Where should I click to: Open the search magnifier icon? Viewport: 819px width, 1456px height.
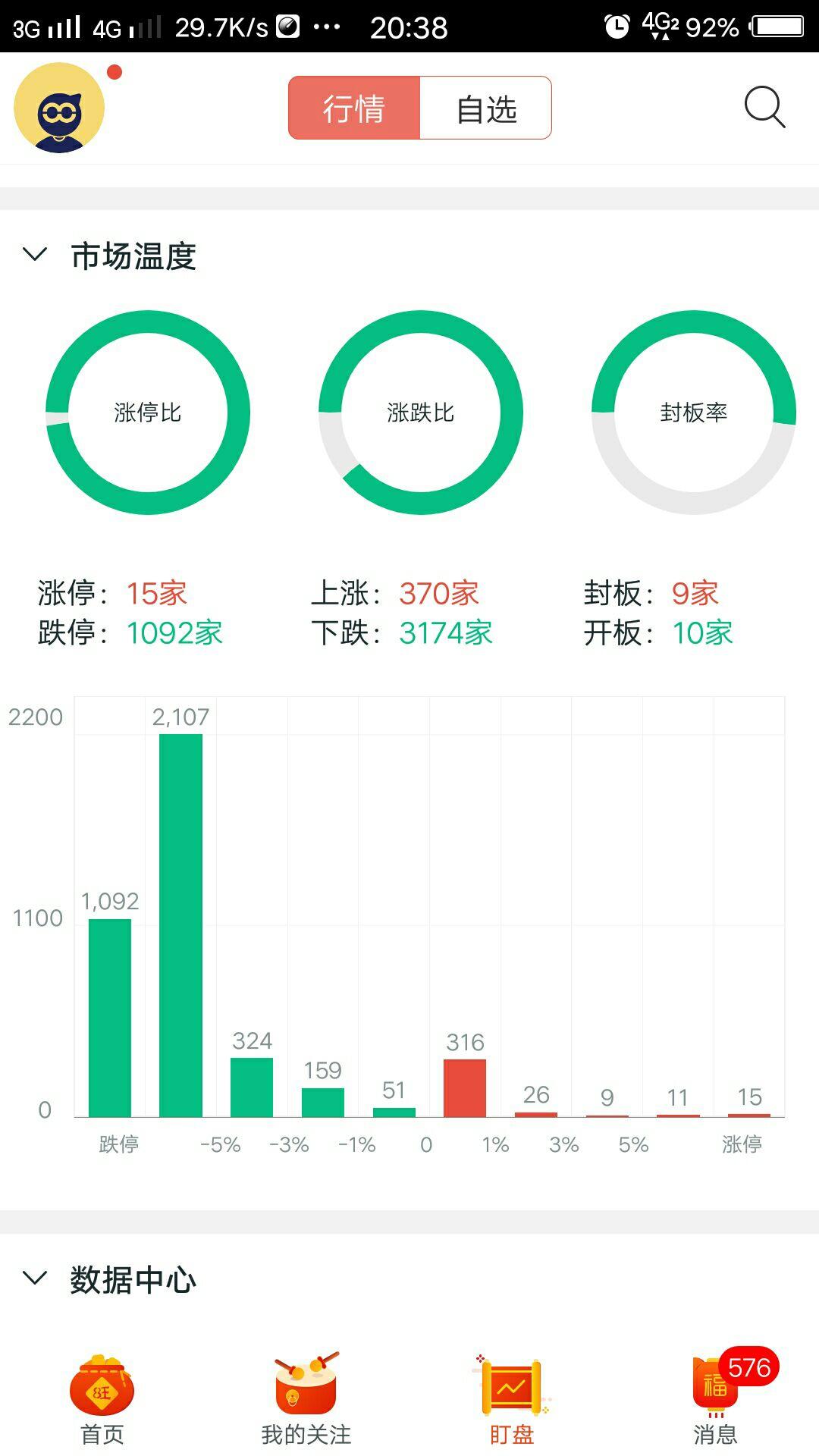coord(764,108)
